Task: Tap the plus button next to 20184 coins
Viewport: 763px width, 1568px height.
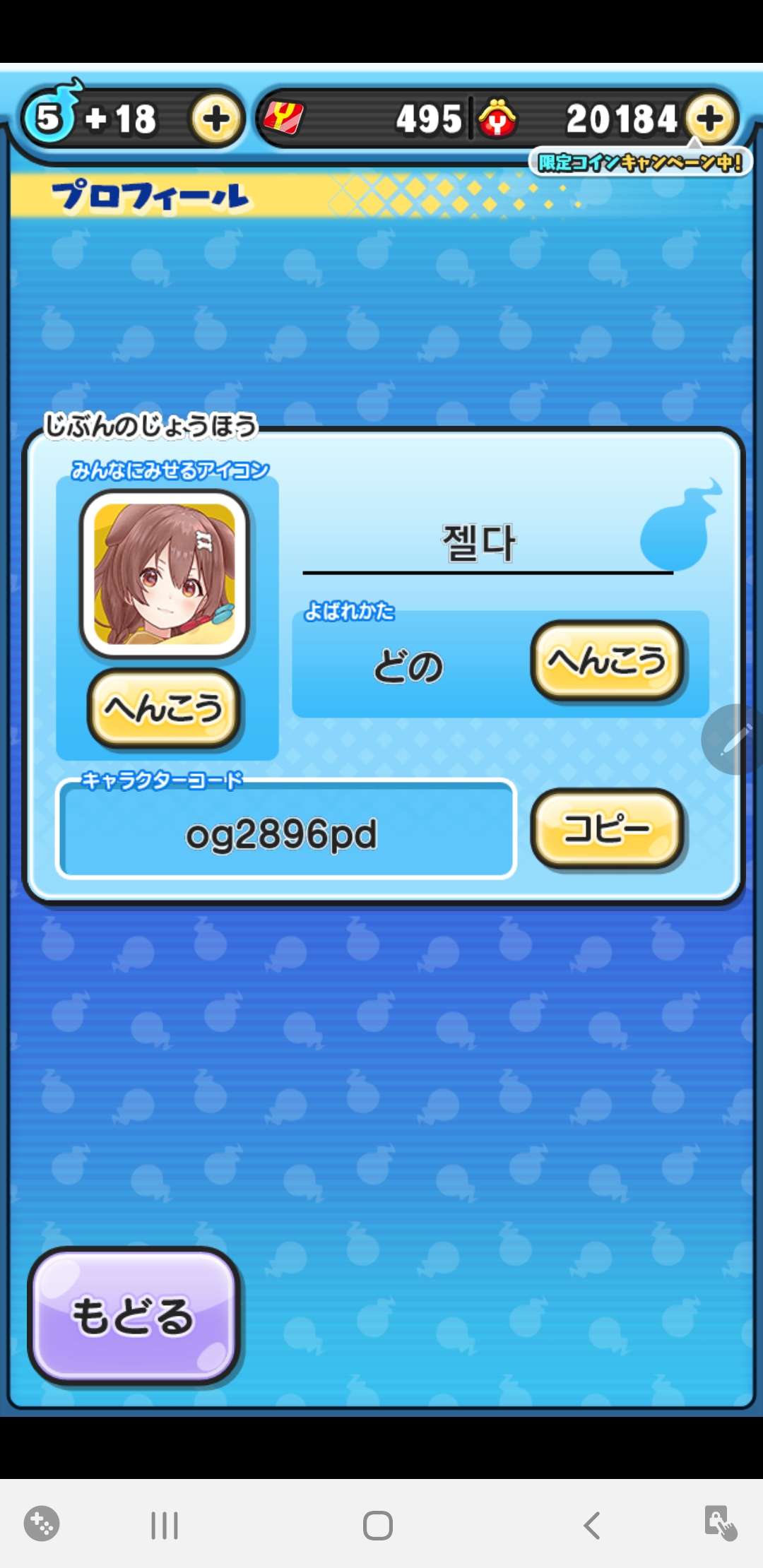Action: point(709,119)
